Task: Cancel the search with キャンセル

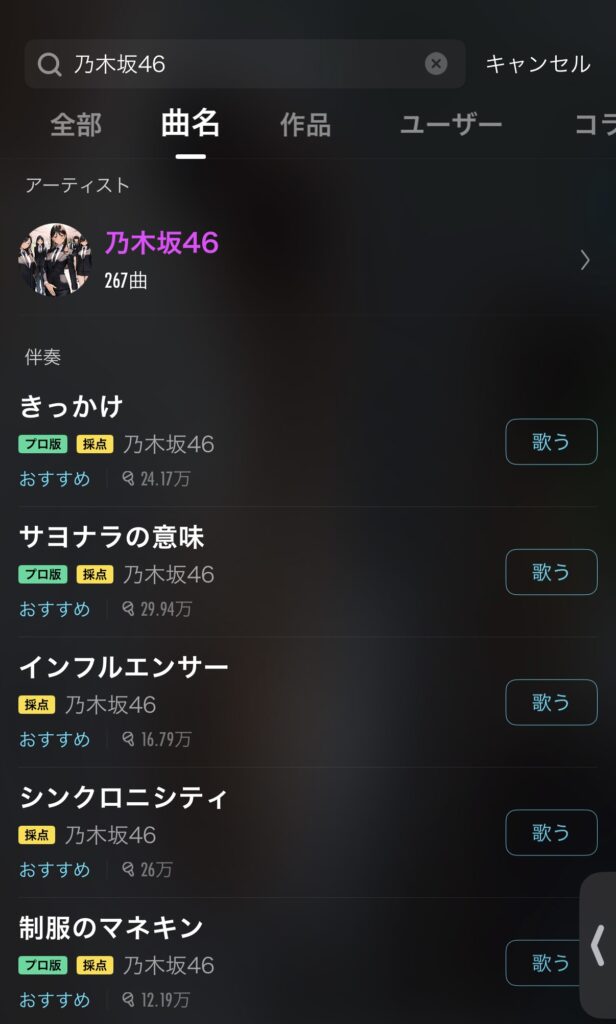Action: [538, 64]
